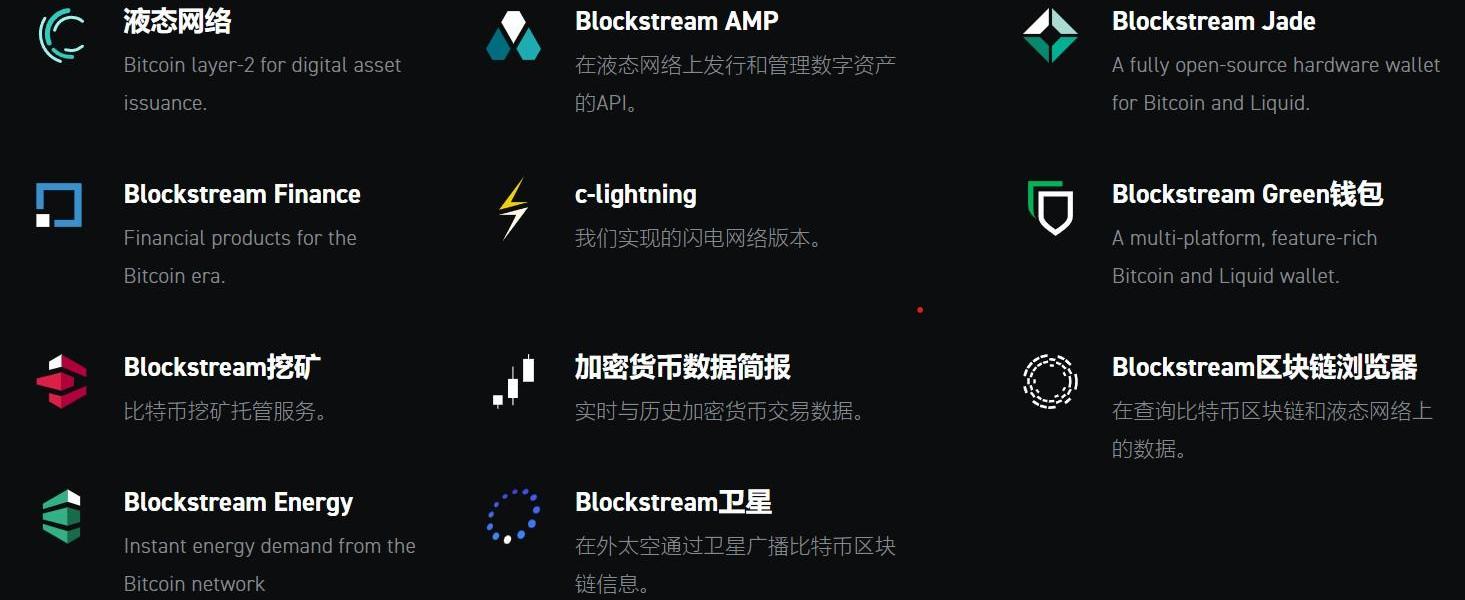Open 加密货币数据简报 data feed
Image resolution: width=1465 pixels, height=600 pixels.
[x=682, y=368]
